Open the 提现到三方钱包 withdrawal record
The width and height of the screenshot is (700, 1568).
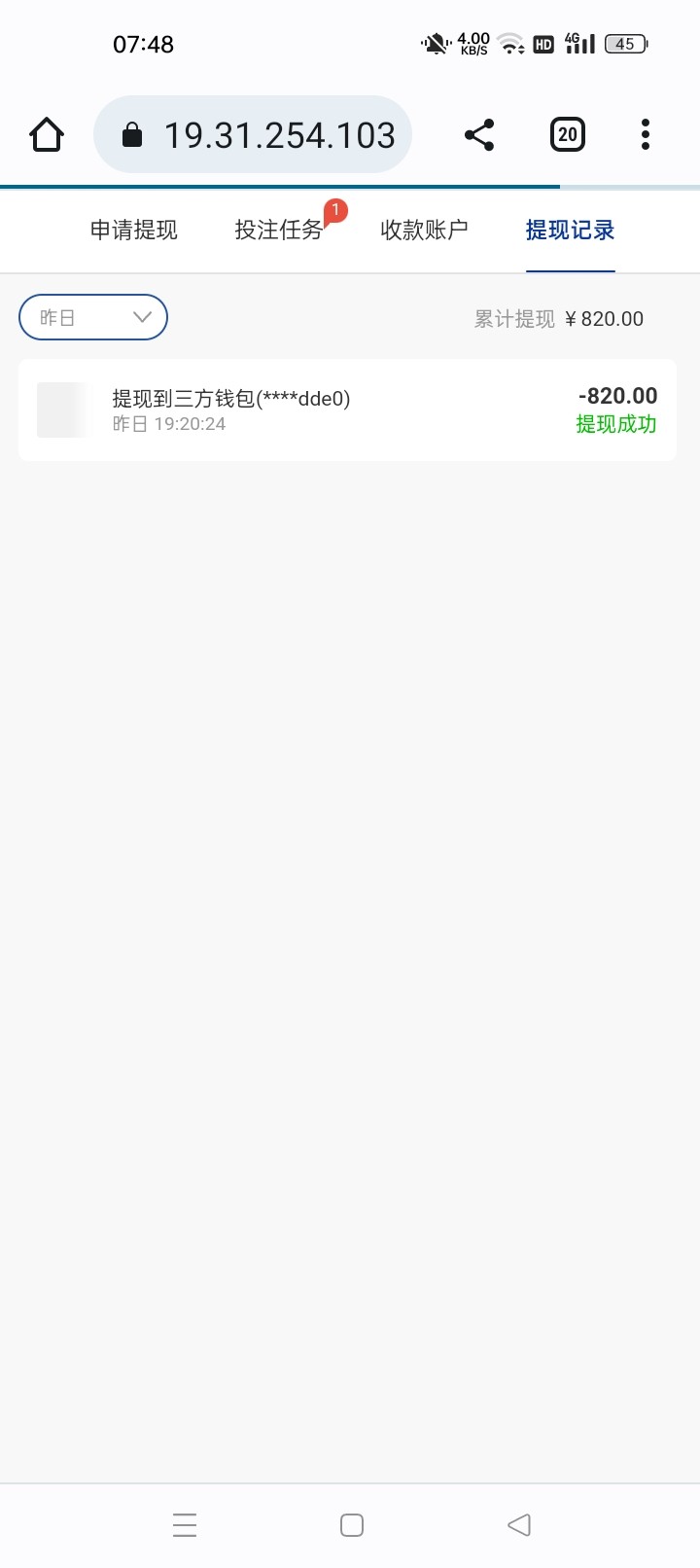point(347,410)
